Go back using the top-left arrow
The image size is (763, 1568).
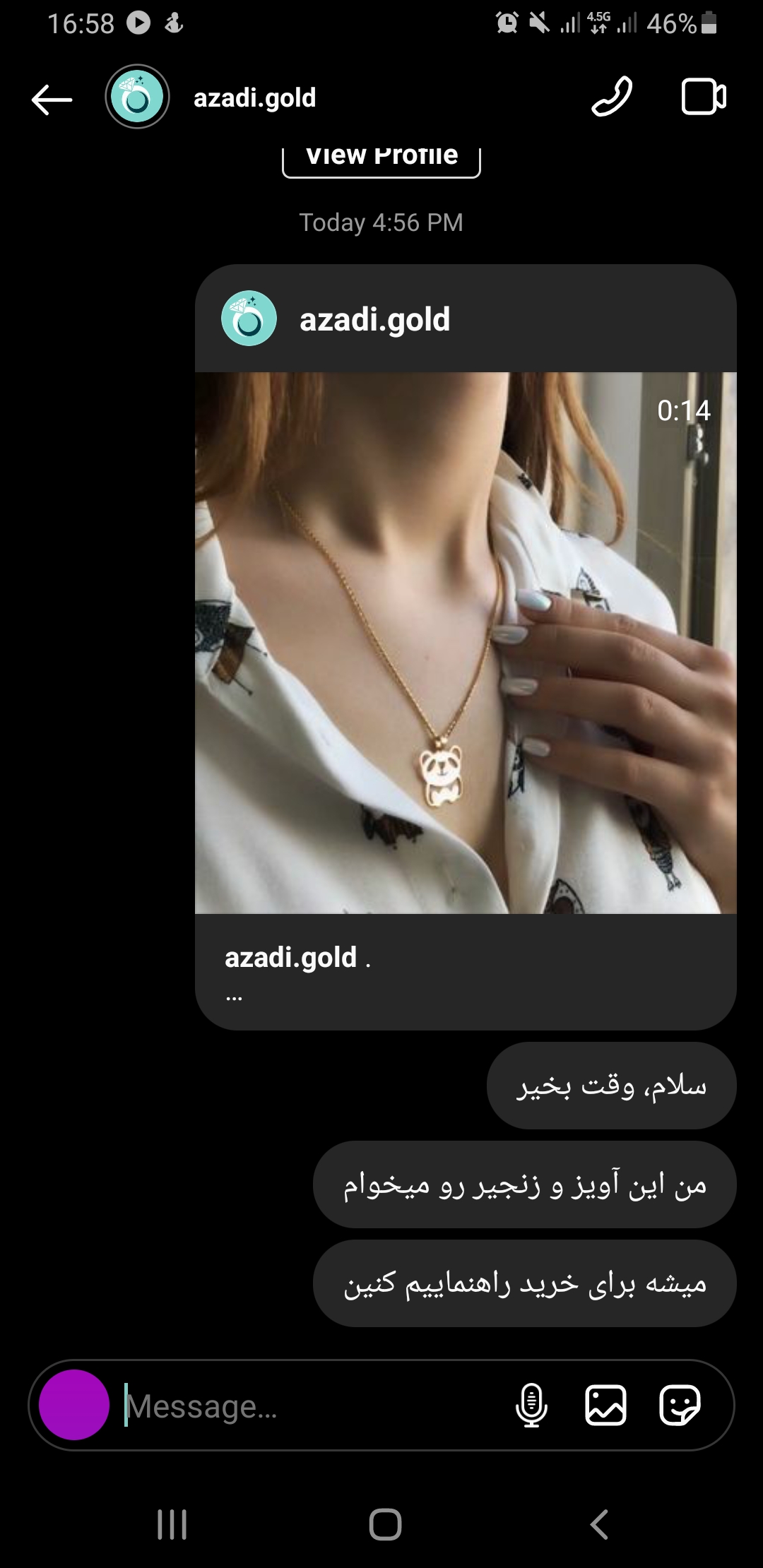pos(52,99)
